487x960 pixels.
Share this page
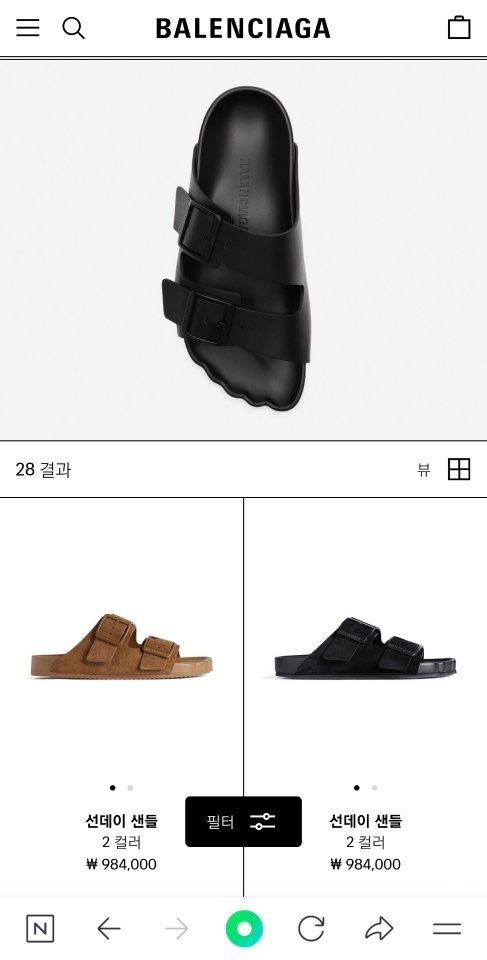[379, 929]
